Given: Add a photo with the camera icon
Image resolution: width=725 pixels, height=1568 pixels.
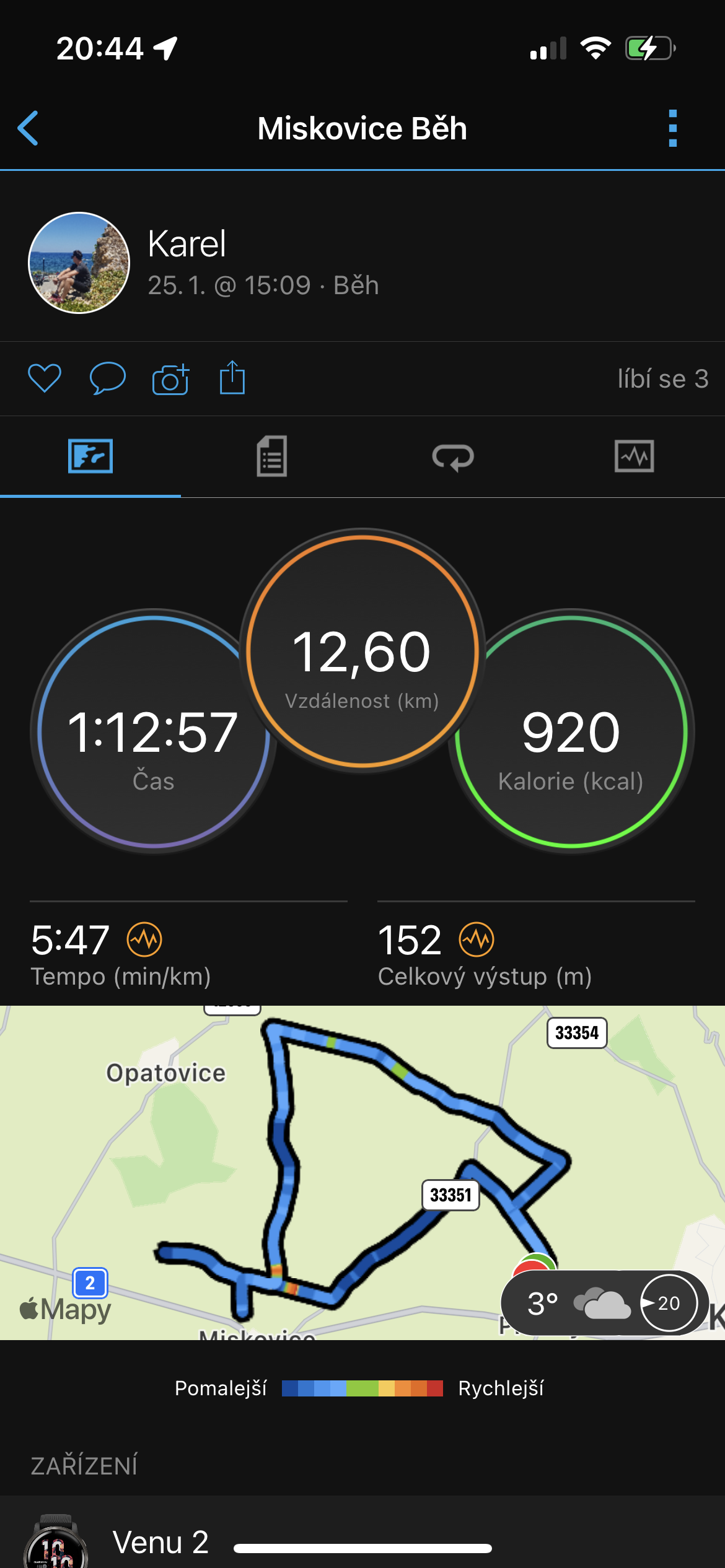Looking at the screenshot, I should coord(170,378).
